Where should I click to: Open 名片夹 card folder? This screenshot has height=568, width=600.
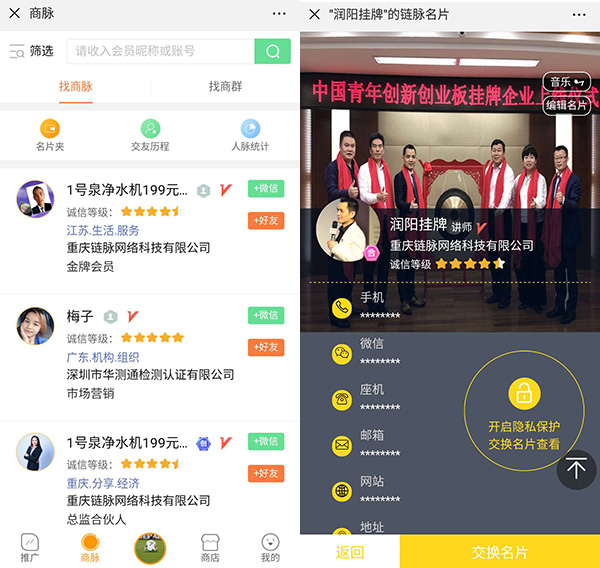click(x=50, y=135)
